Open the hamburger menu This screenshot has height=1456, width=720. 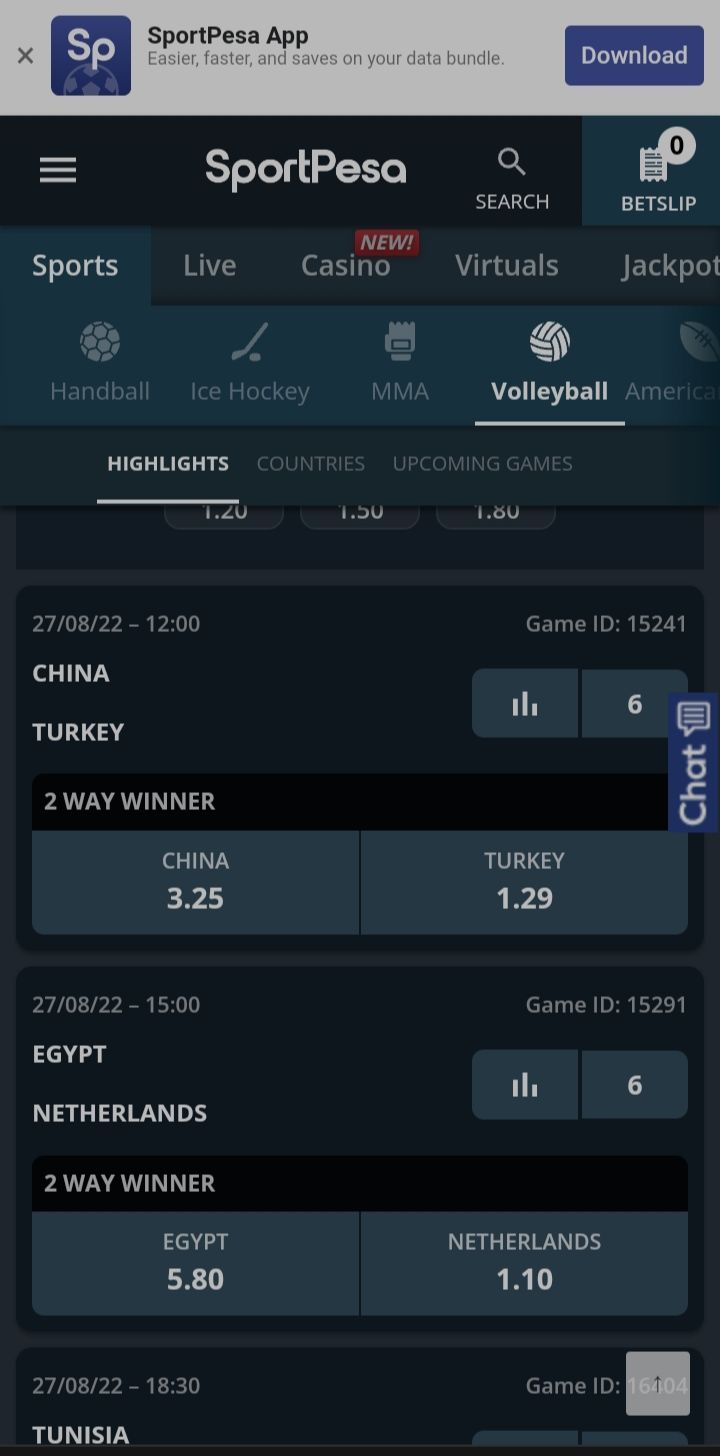coord(58,171)
